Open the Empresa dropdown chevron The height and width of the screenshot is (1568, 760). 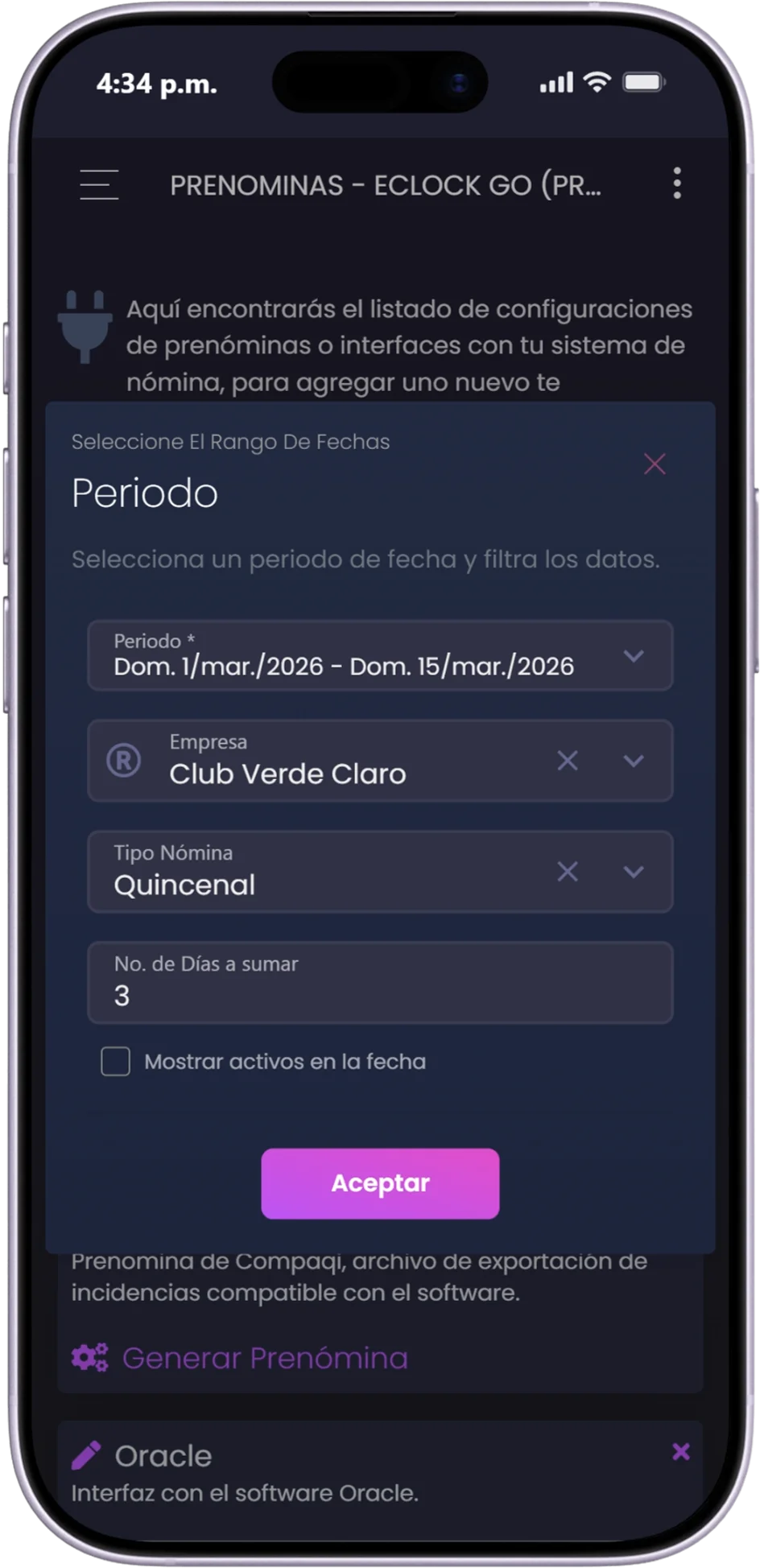[633, 760]
